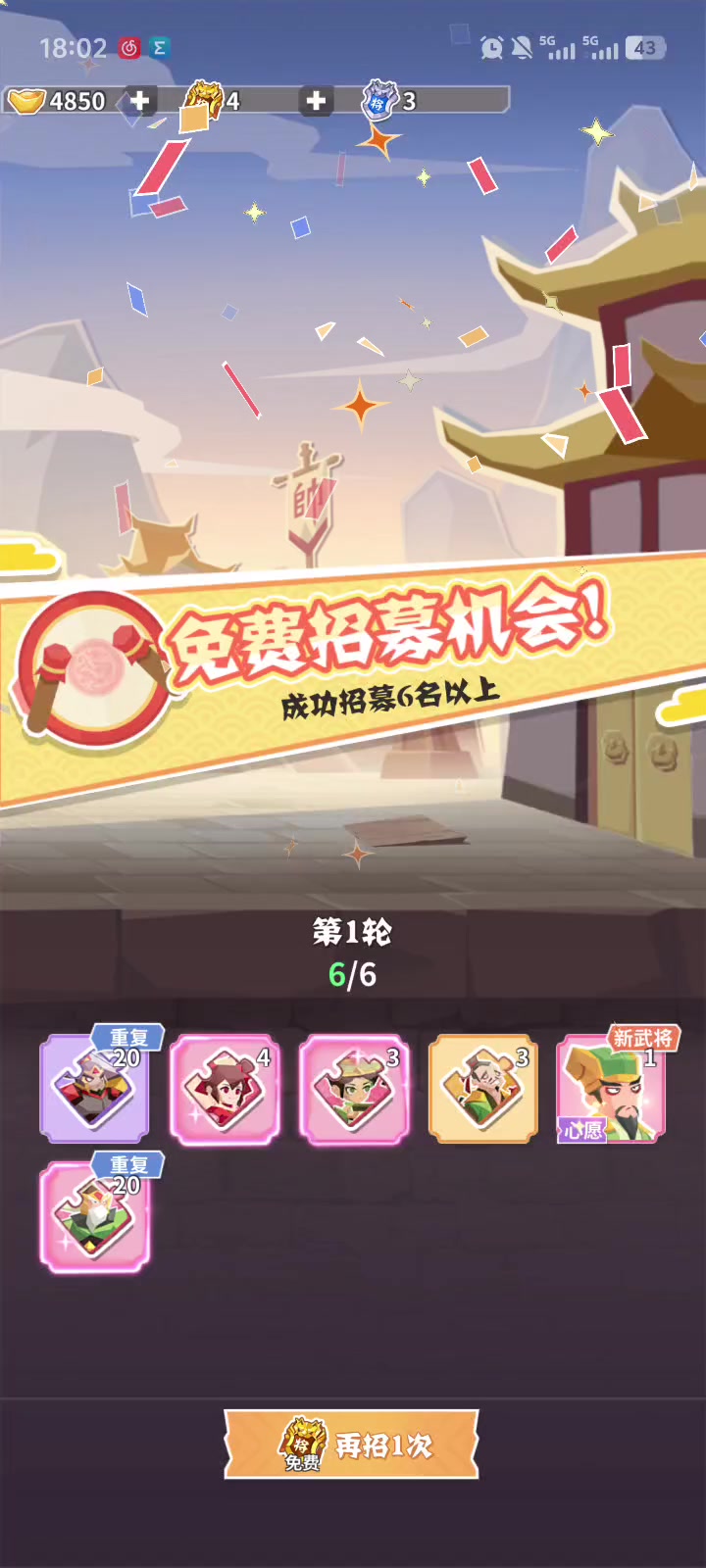The width and height of the screenshot is (706, 1568).
Task: Add more recruit tokens with the plus button
Action: (x=316, y=101)
